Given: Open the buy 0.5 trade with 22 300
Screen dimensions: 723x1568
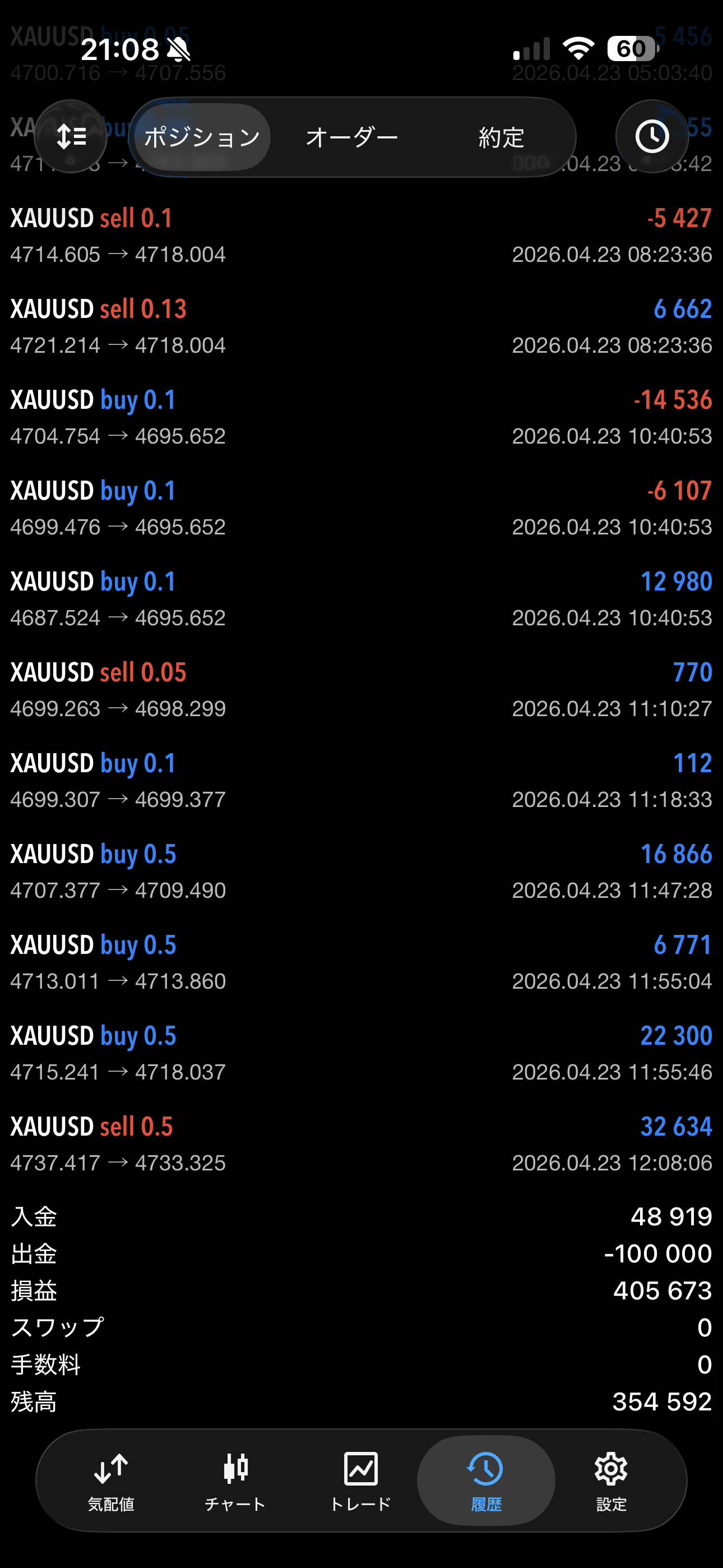Looking at the screenshot, I should (x=361, y=1053).
